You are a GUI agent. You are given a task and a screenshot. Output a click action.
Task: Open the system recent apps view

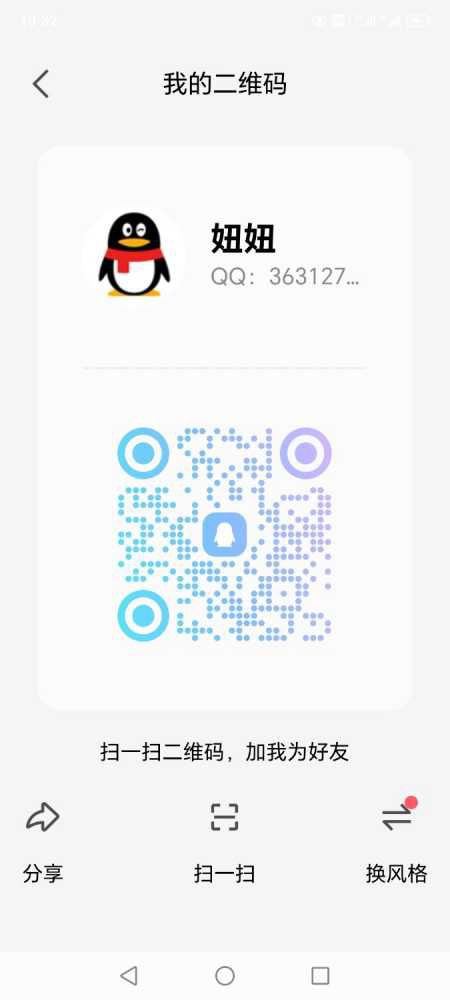(x=320, y=975)
